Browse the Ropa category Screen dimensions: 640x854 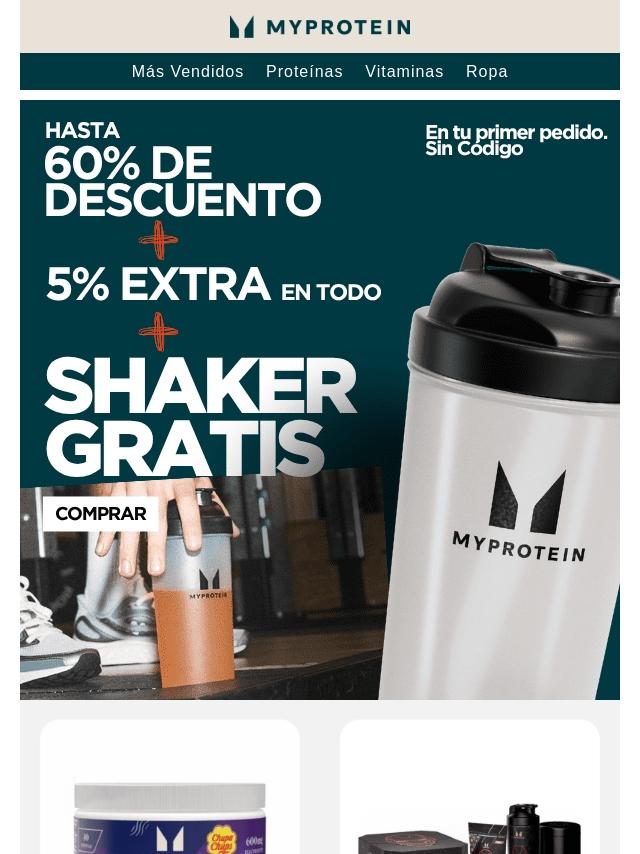486,71
